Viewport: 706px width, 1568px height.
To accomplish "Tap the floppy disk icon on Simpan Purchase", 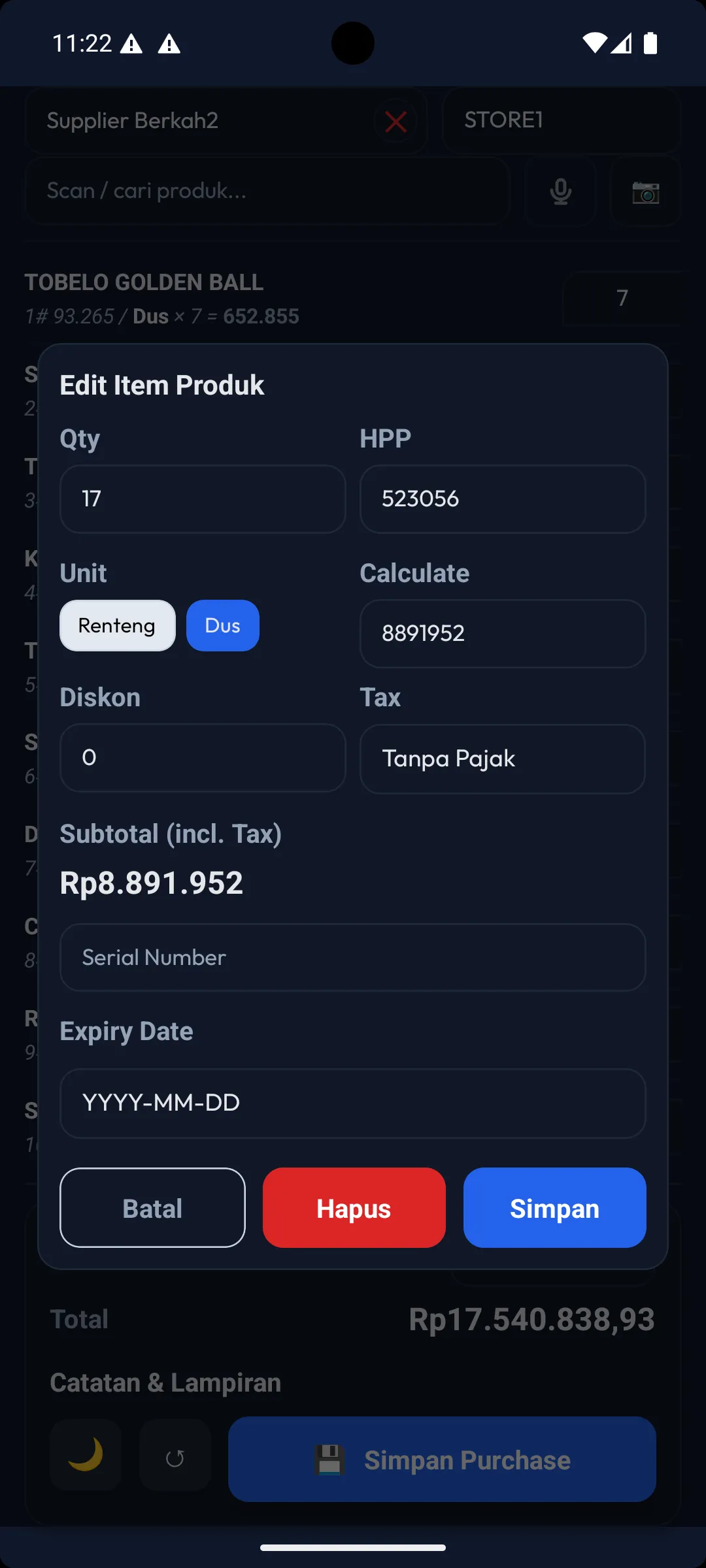I will pyautogui.click(x=331, y=1459).
